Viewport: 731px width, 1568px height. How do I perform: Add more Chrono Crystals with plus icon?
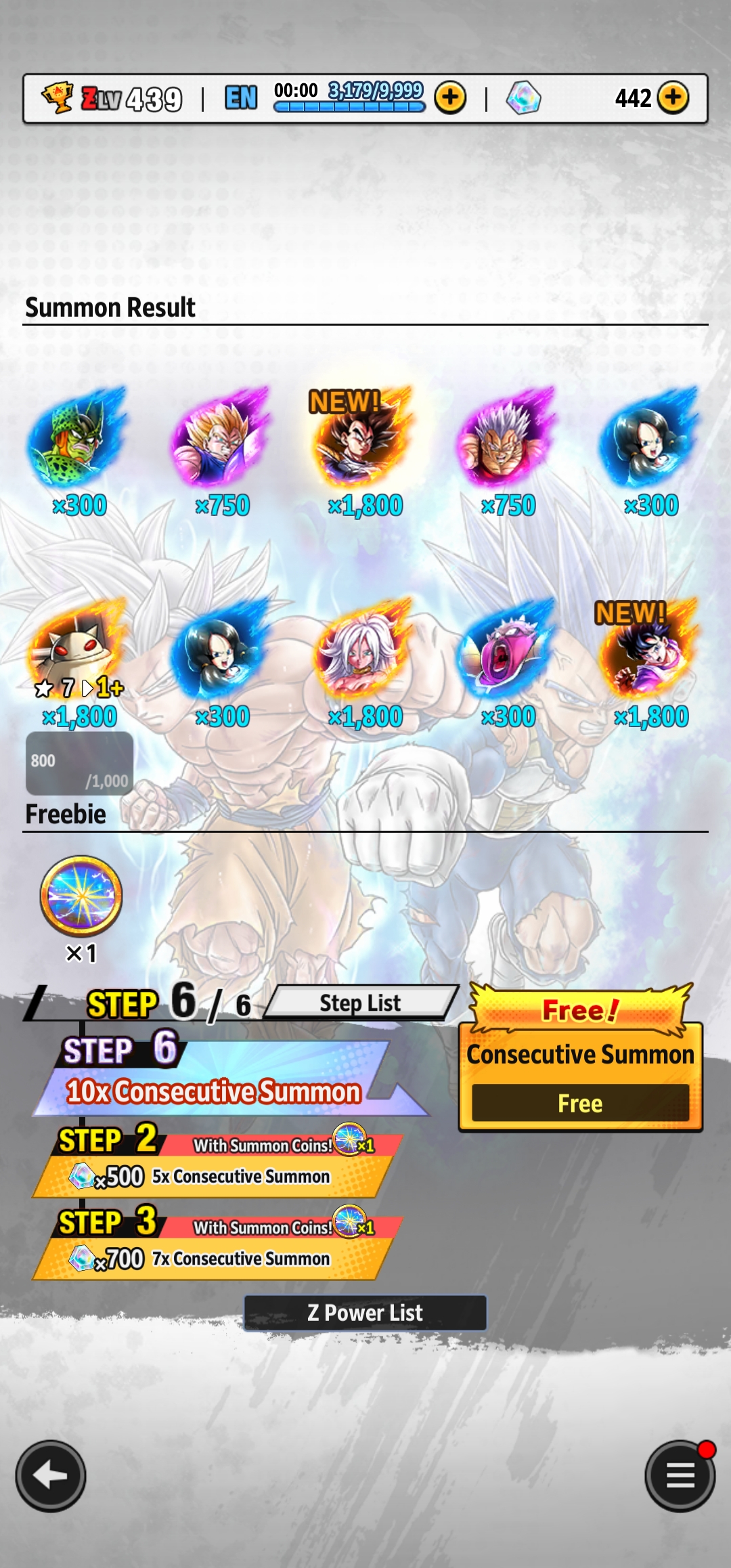coord(673,98)
